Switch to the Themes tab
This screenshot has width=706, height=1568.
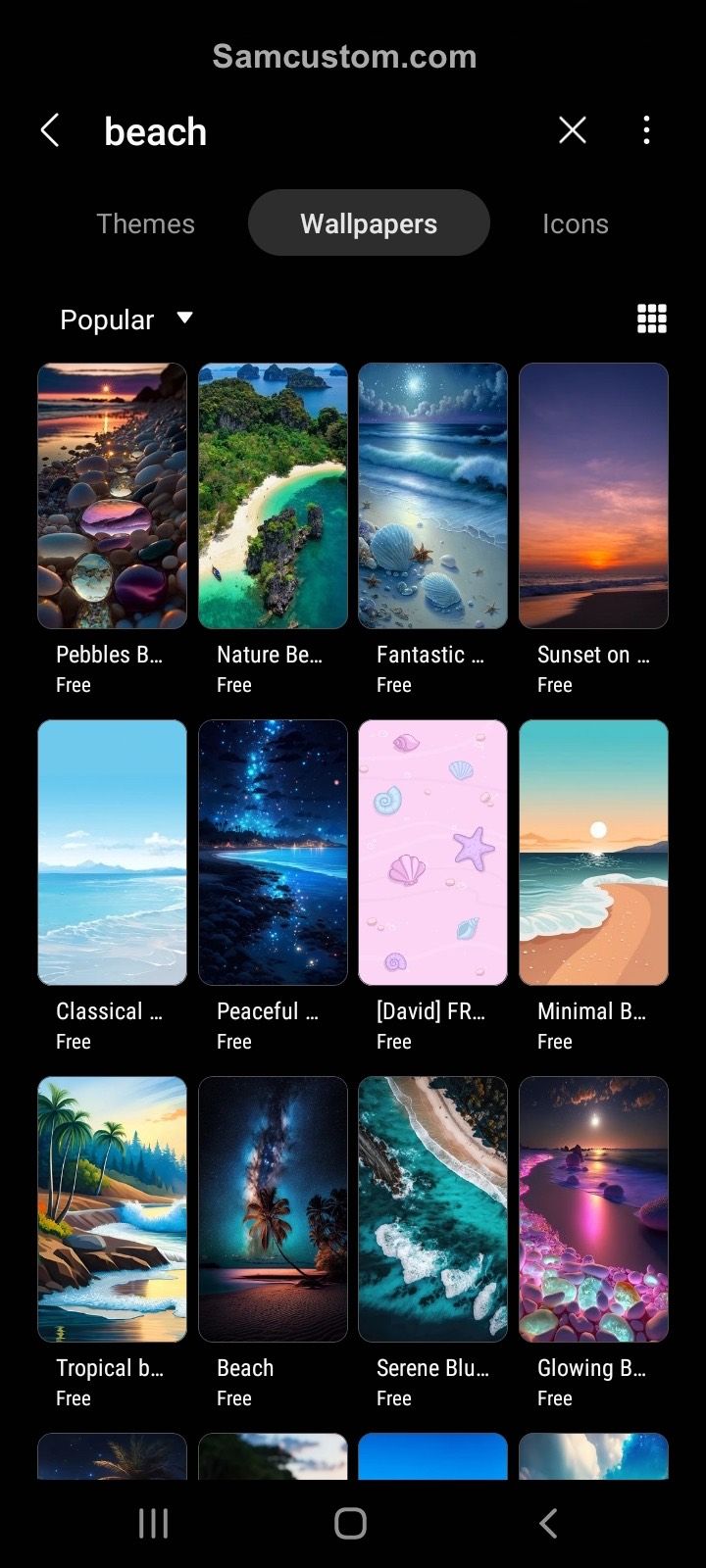click(x=146, y=223)
